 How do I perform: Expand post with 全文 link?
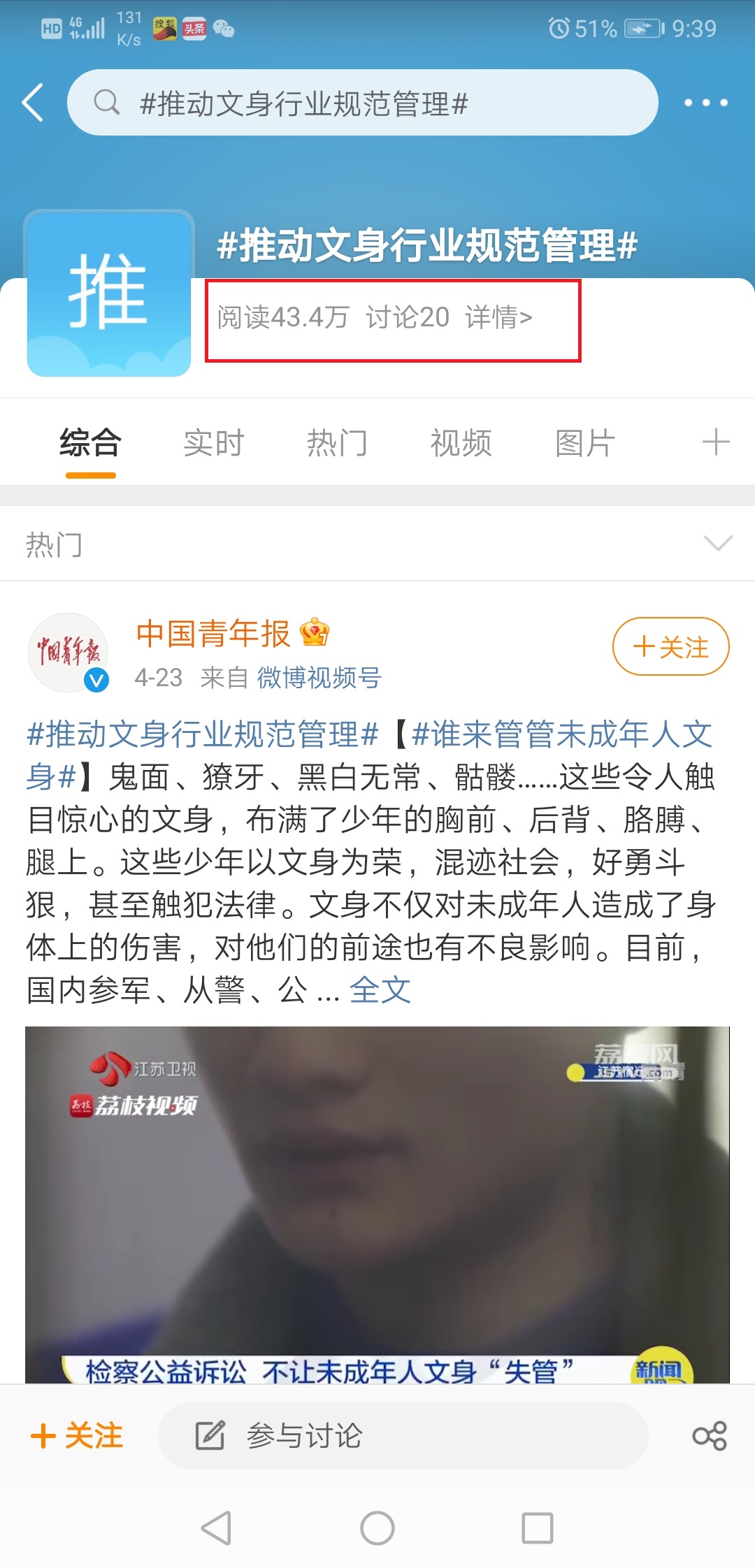[x=380, y=990]
